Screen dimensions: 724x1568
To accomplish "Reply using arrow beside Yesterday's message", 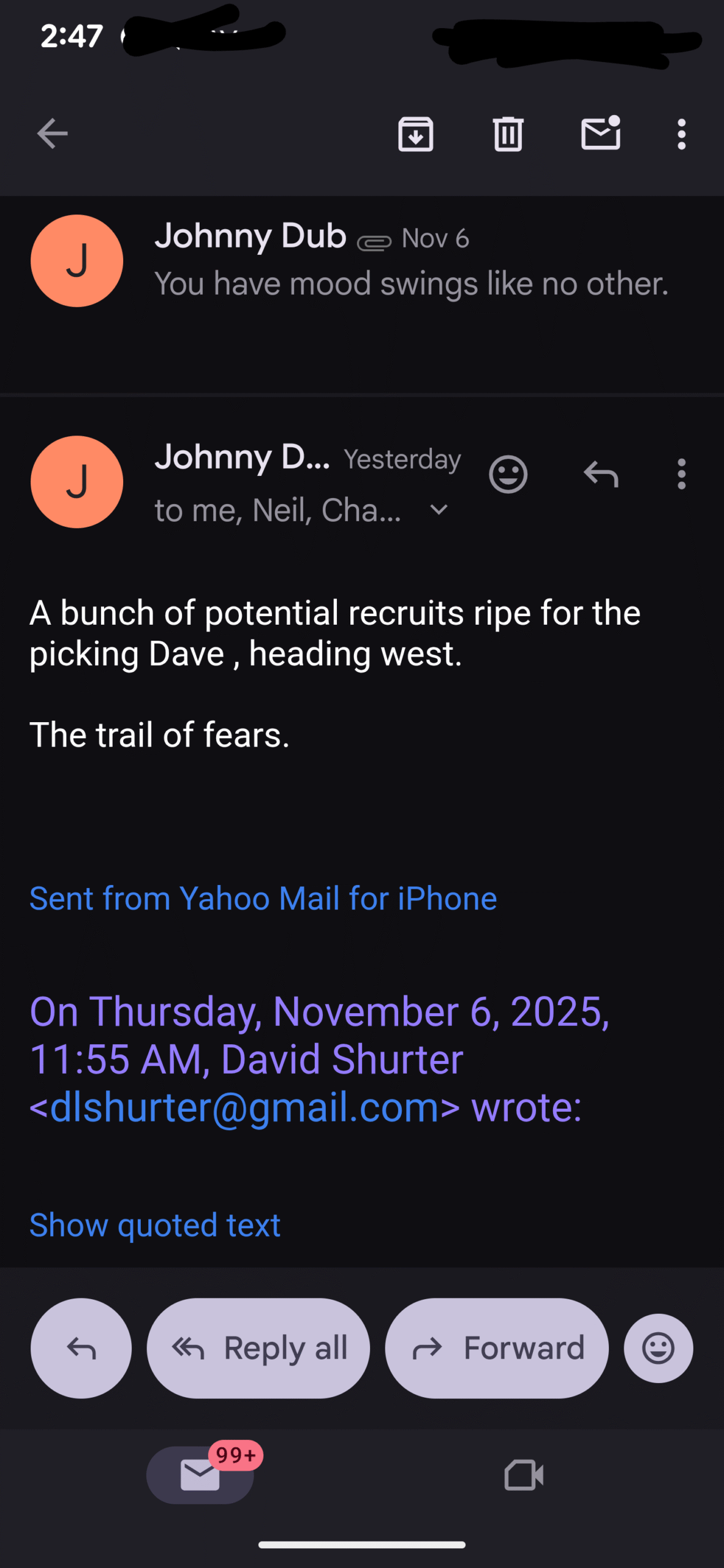I will [x=601, y=475].
